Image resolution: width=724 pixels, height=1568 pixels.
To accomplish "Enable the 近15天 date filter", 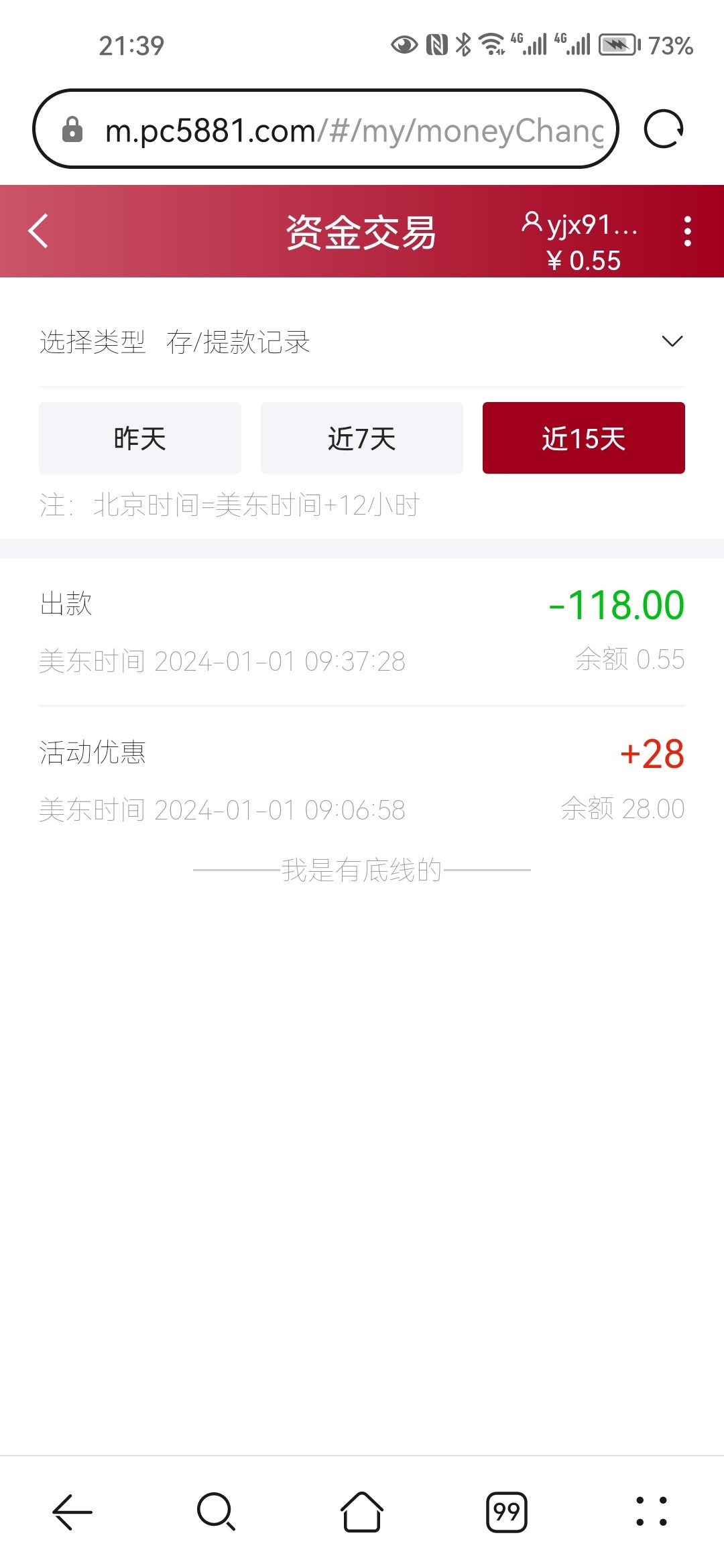I will (x=583, y=437).
